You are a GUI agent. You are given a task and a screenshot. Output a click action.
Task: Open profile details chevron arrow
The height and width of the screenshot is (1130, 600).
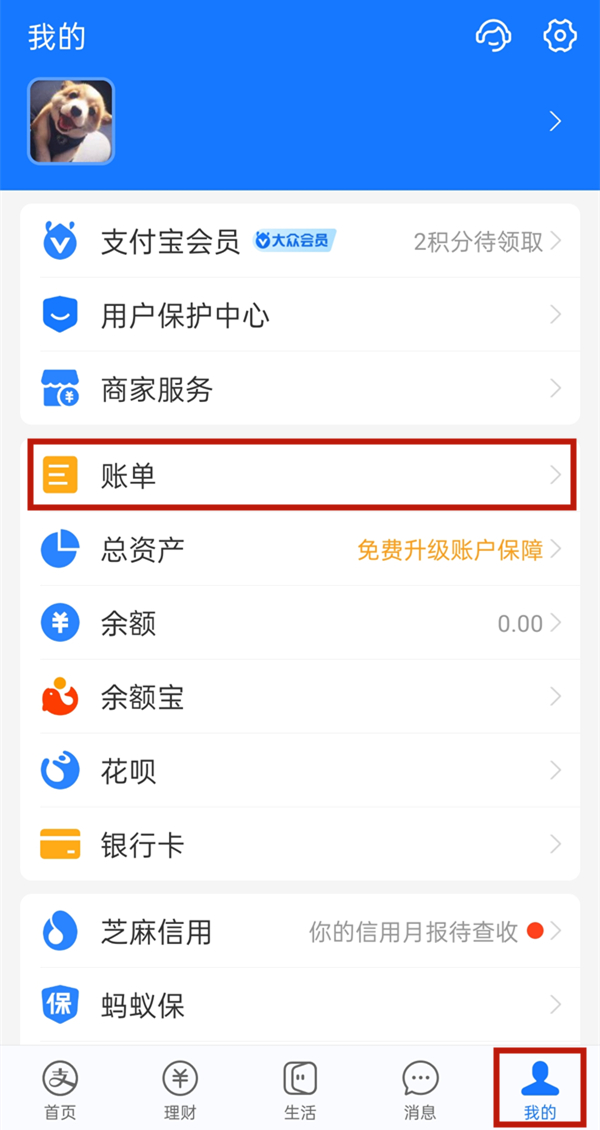556,122
